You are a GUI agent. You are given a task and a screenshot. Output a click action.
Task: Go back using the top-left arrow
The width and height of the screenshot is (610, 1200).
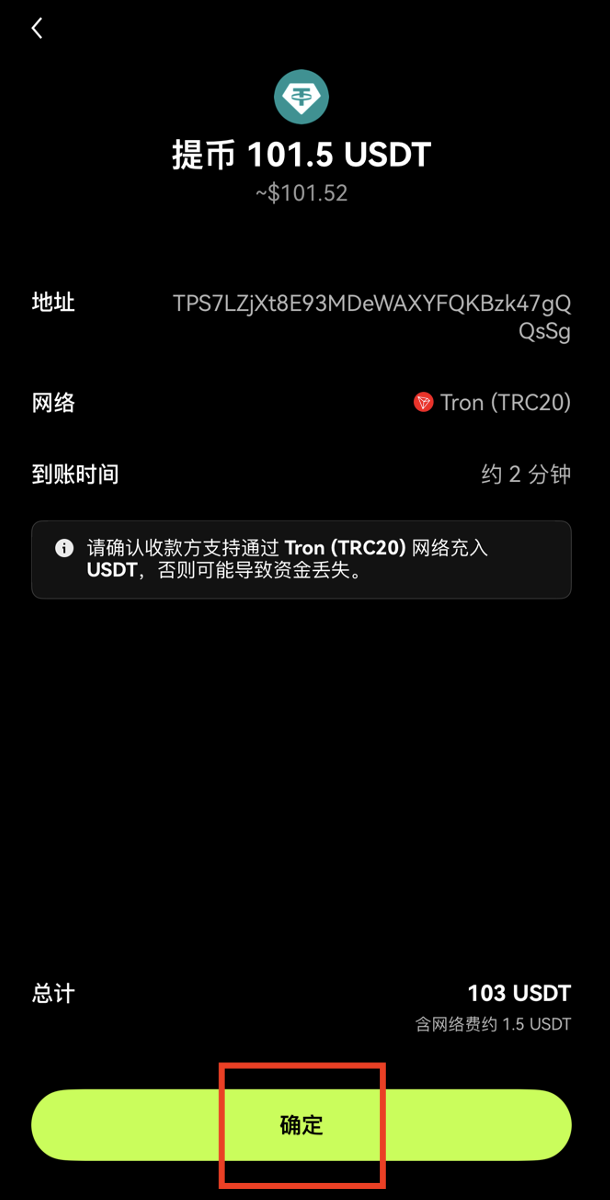(x=37, y=29)
